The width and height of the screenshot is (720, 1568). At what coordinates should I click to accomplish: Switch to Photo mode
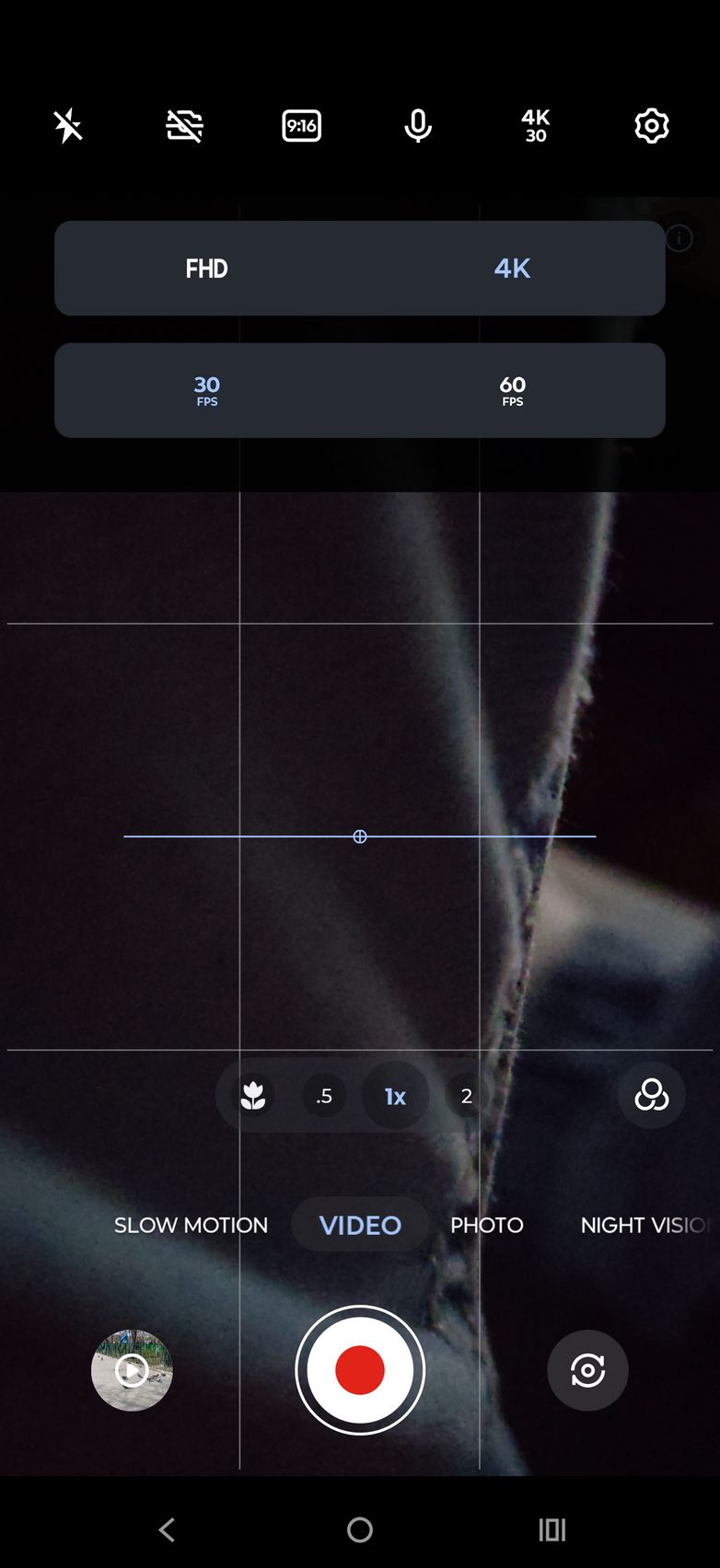click(x=486, y=1225)
